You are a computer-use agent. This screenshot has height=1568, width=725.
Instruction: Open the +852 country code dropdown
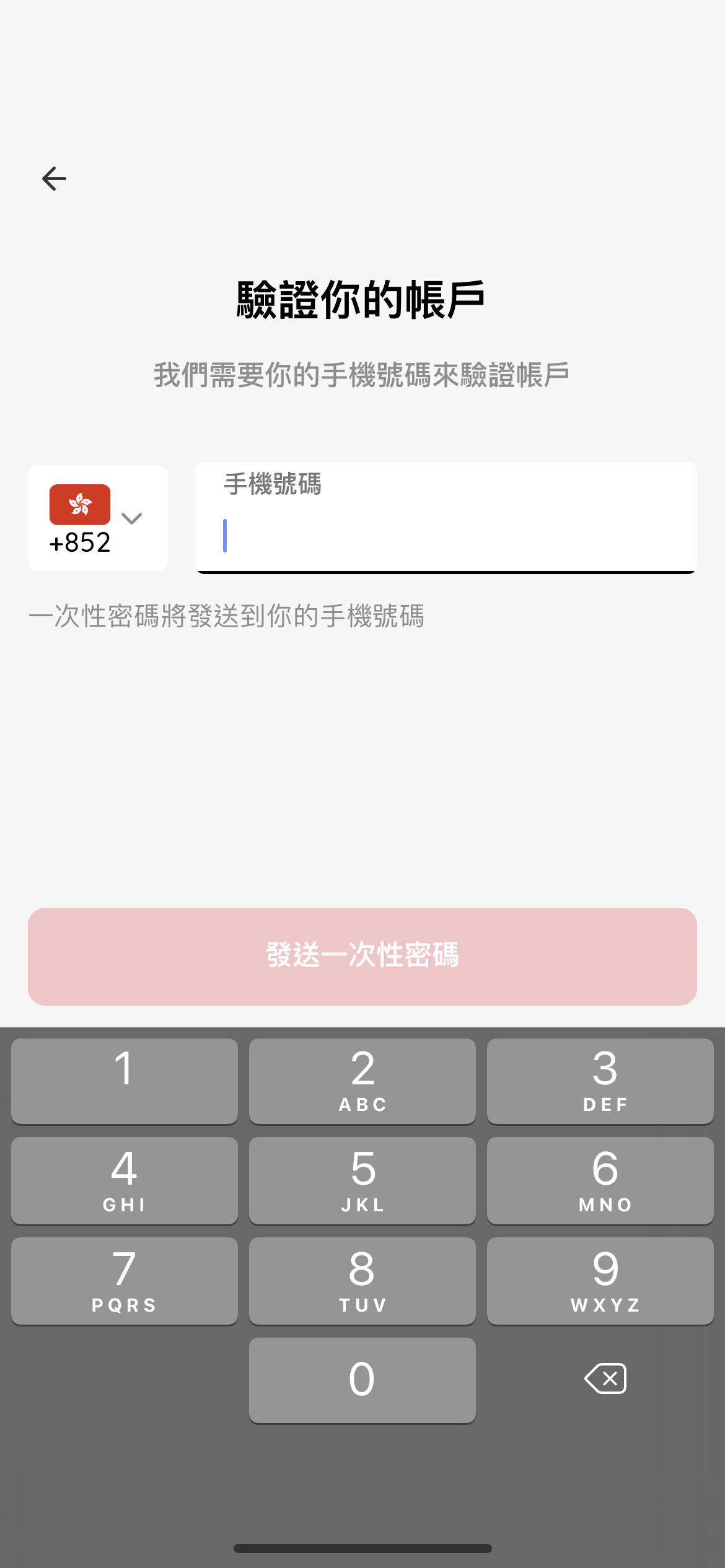(98, 518)
